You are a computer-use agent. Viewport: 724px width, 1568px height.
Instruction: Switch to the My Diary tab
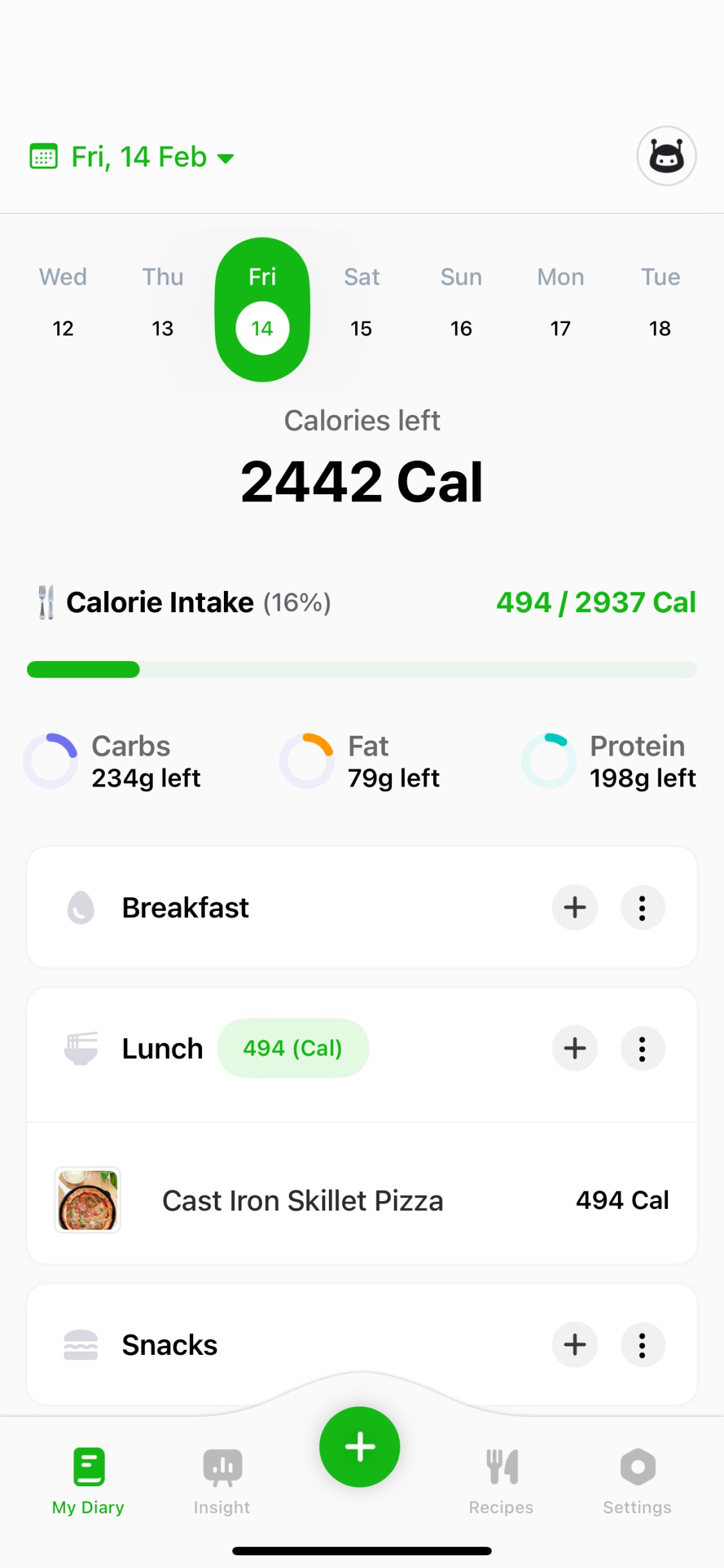88,1474
